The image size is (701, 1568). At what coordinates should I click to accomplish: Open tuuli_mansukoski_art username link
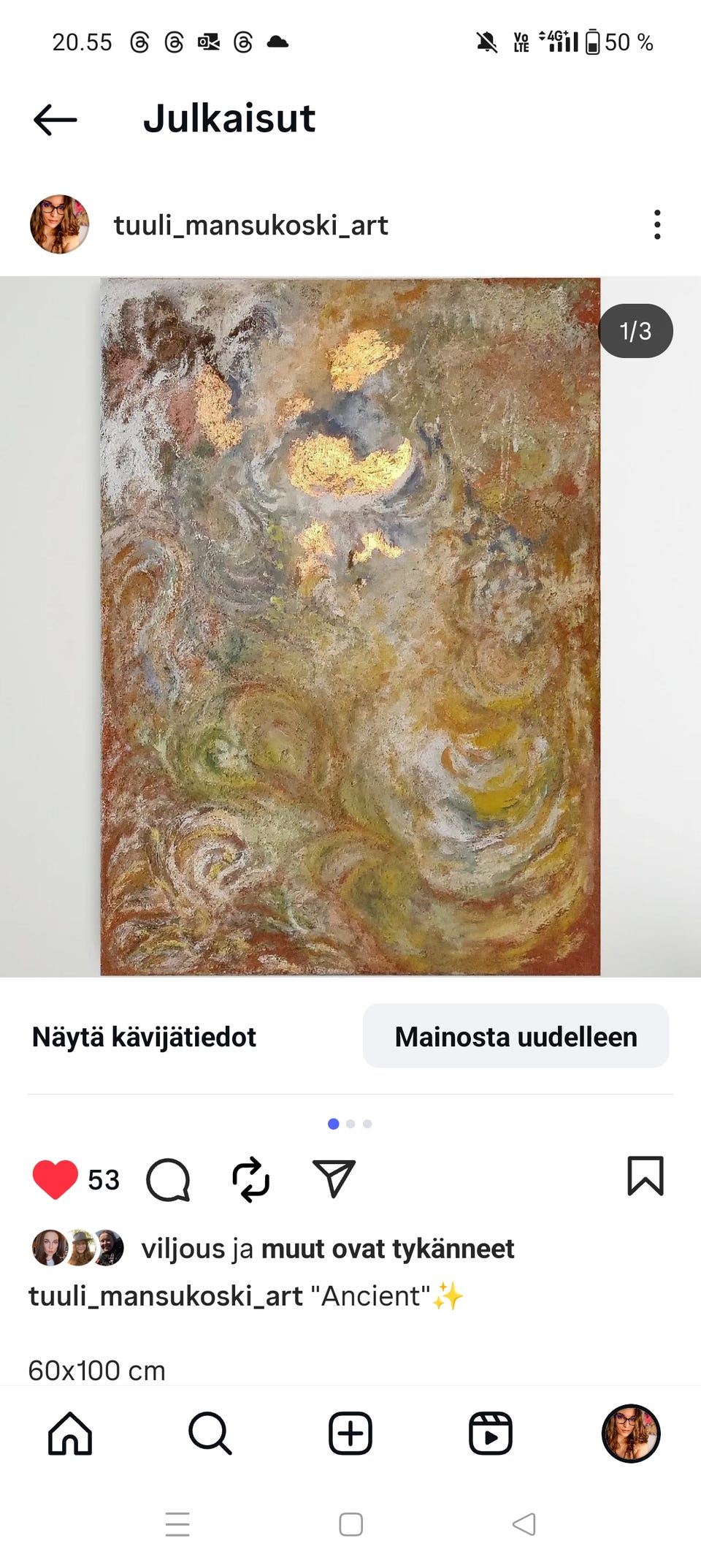(x=250, y=225)
